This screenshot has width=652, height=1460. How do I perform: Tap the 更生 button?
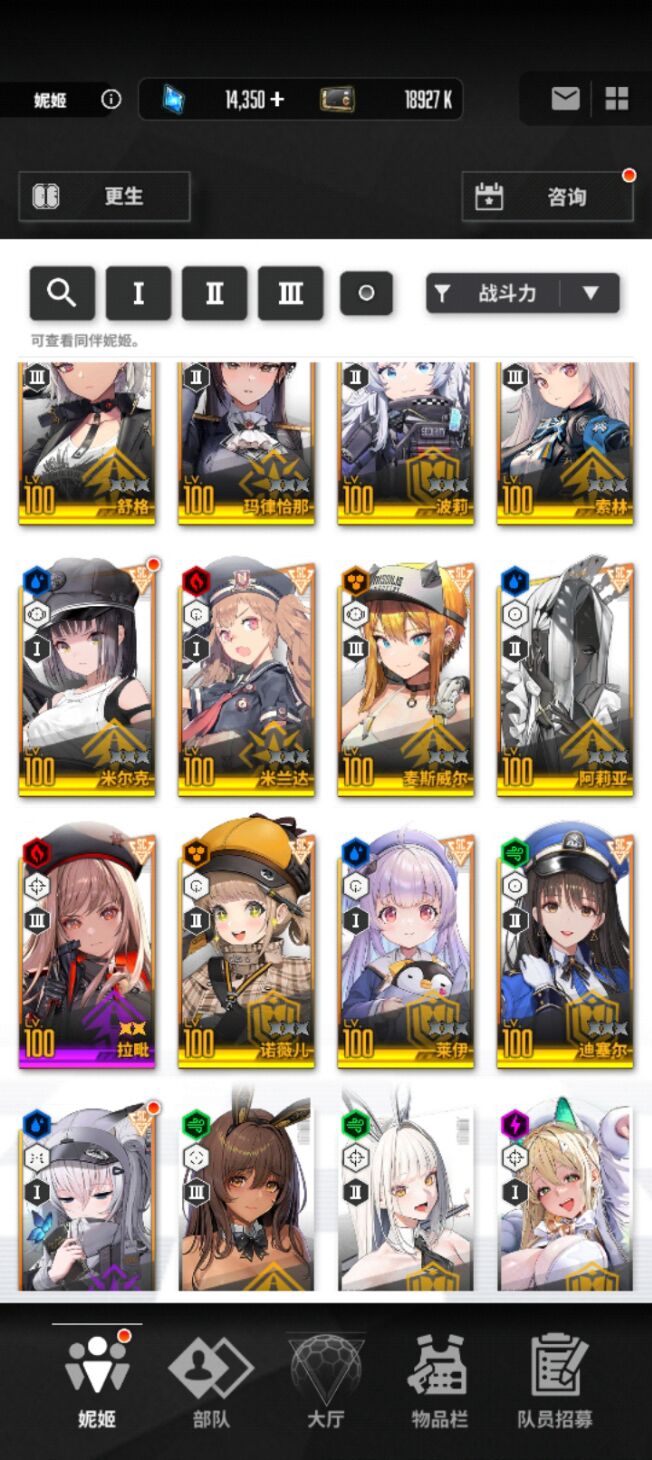(x=104, y=196)
